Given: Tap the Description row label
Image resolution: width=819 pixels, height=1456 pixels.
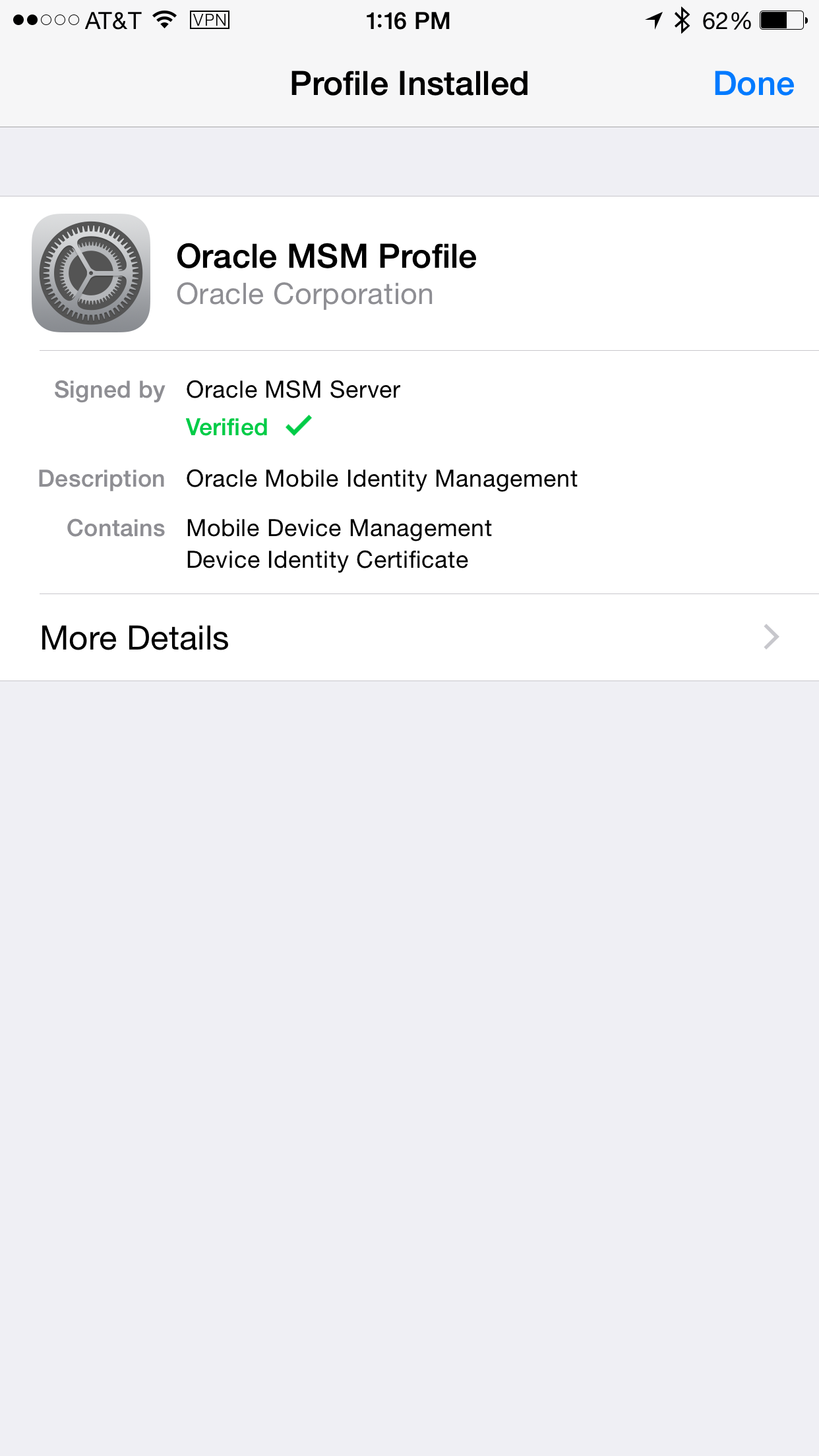Looking at the screenshot, I should click(x=101, y=479).
